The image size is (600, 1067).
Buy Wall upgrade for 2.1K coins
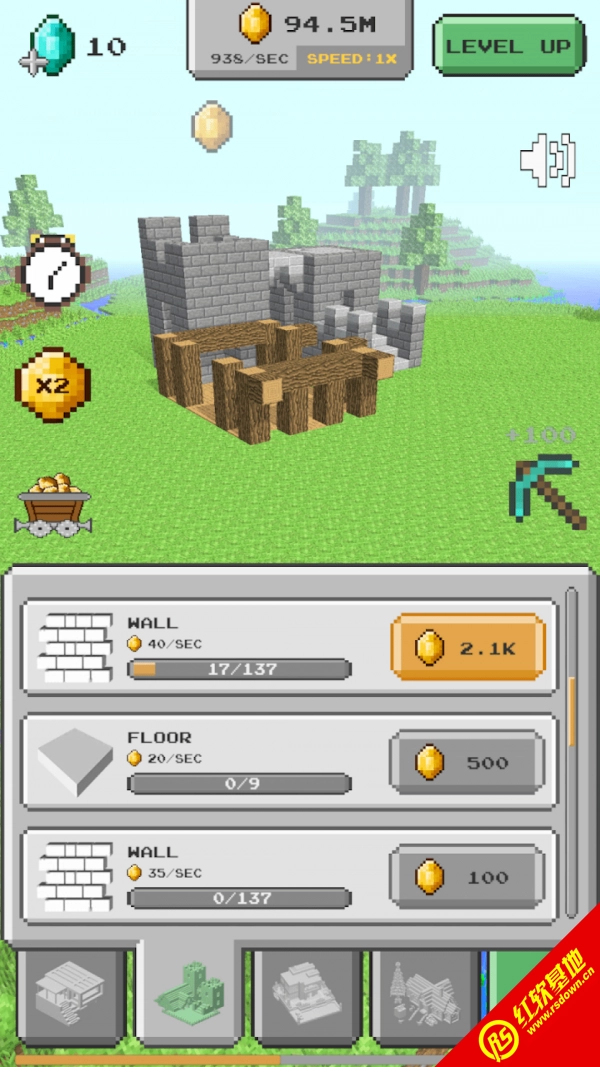coord(468,647)
